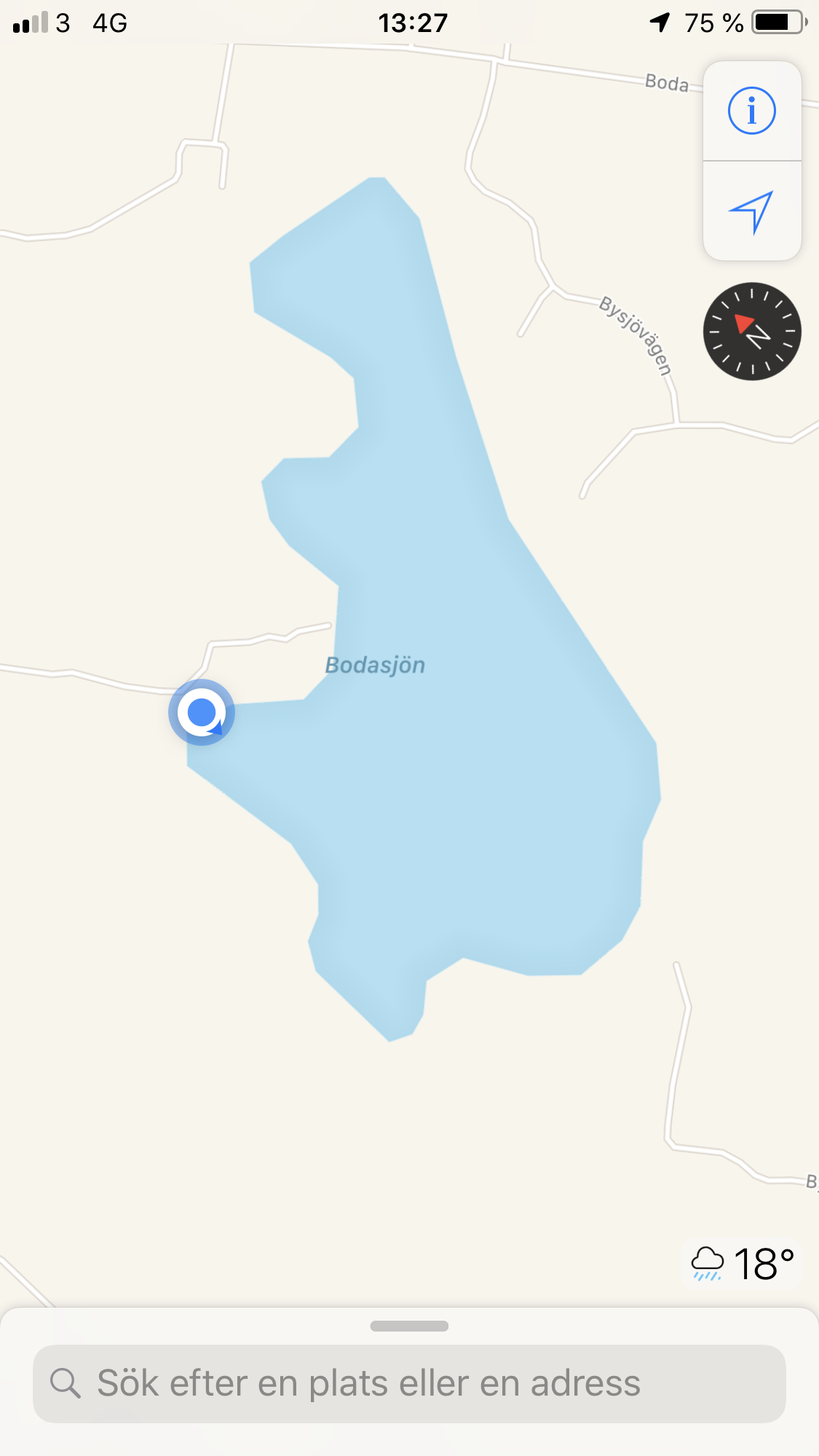Open the search field for place or address
The width and height of the screenshot is (819, 1456).
pyautogui.click(x=409, y=1383)
